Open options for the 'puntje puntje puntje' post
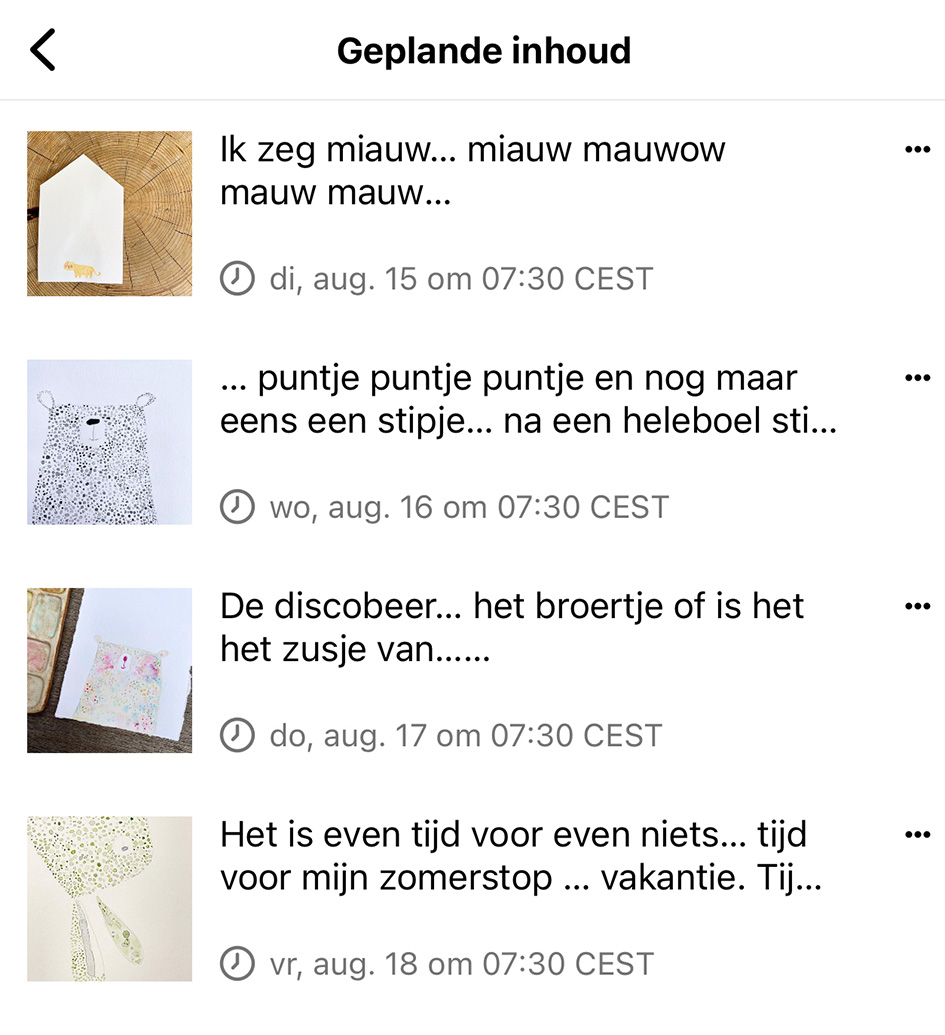Image resolution: width=945 pixels, height=1035 pixels. (916, 378)
